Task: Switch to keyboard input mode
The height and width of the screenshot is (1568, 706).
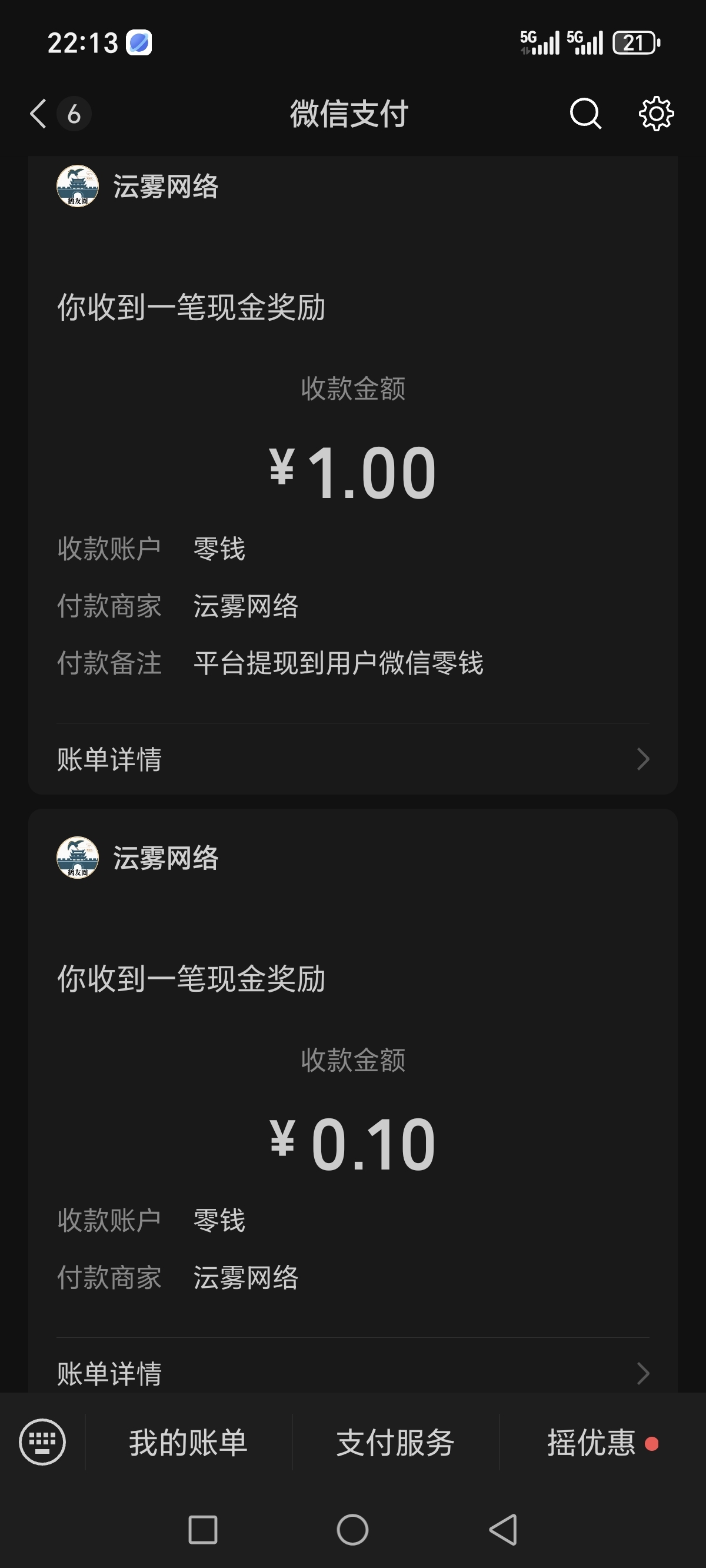Action: (42, 1442)
